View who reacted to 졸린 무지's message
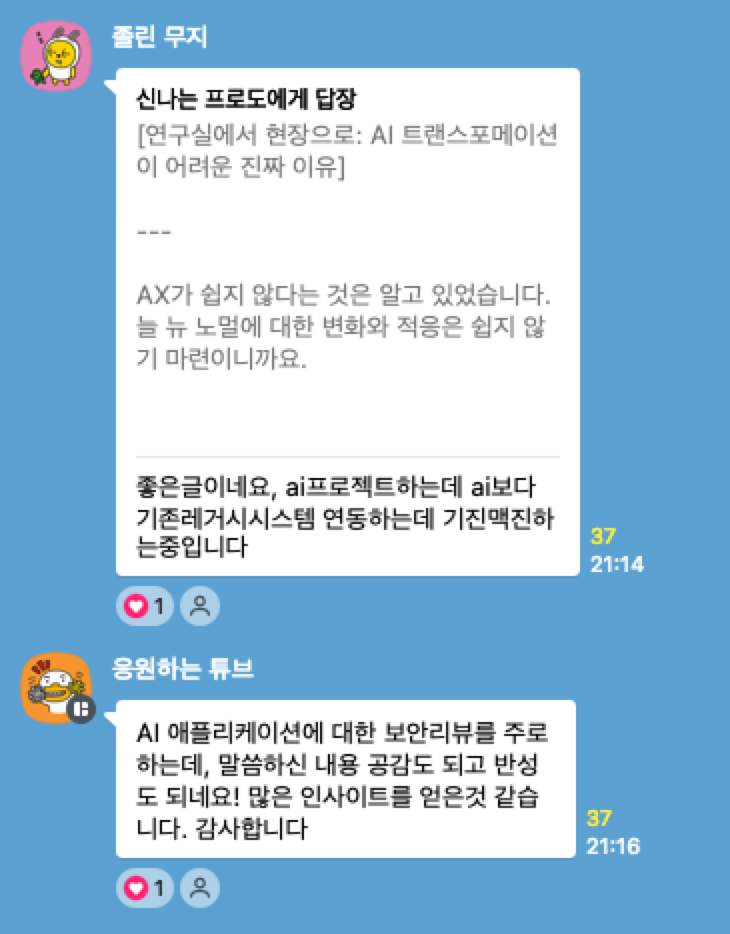Image resolution: width=730 pixels, height=934 pixels. (201, 605)
